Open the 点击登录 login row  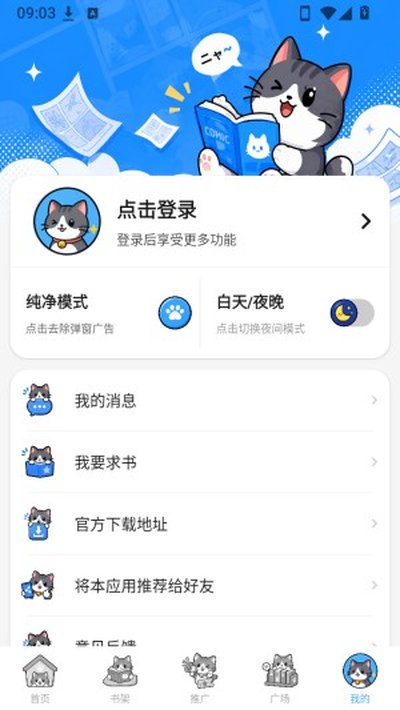pos(200,221)
